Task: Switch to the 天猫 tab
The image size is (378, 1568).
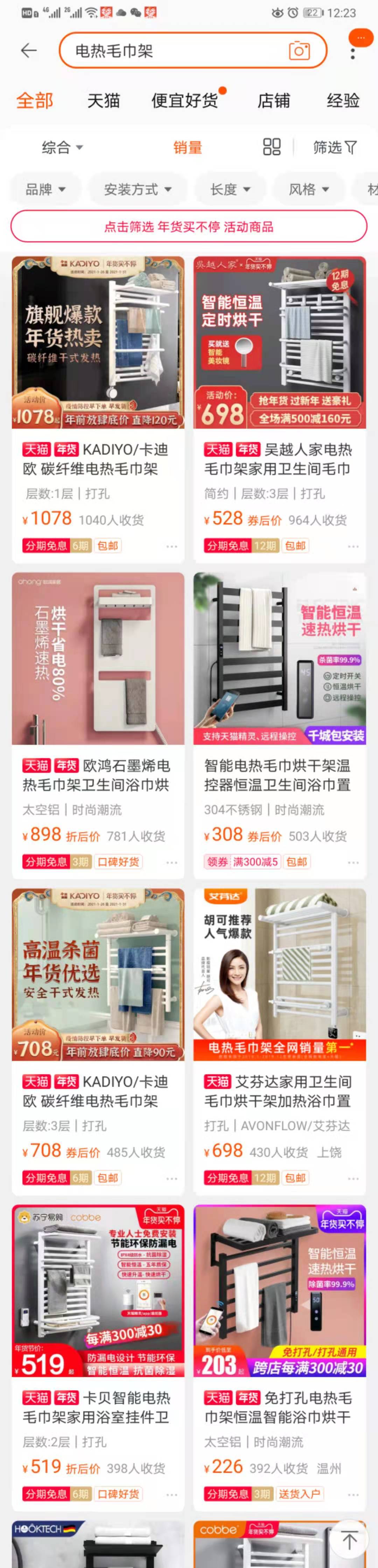Action: (x=104, y=100)
